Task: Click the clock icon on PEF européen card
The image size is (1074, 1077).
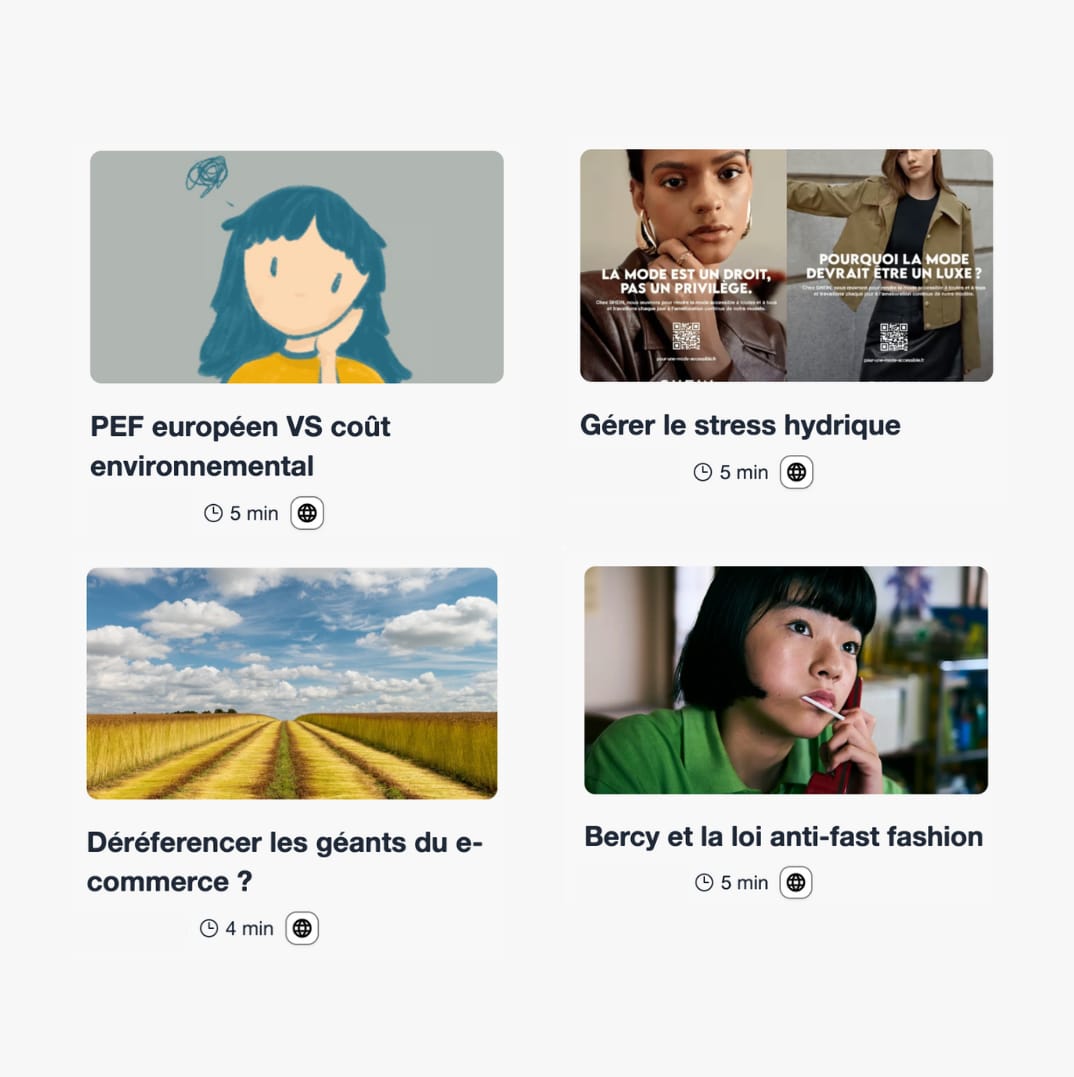Action: (x=211, y=512)
